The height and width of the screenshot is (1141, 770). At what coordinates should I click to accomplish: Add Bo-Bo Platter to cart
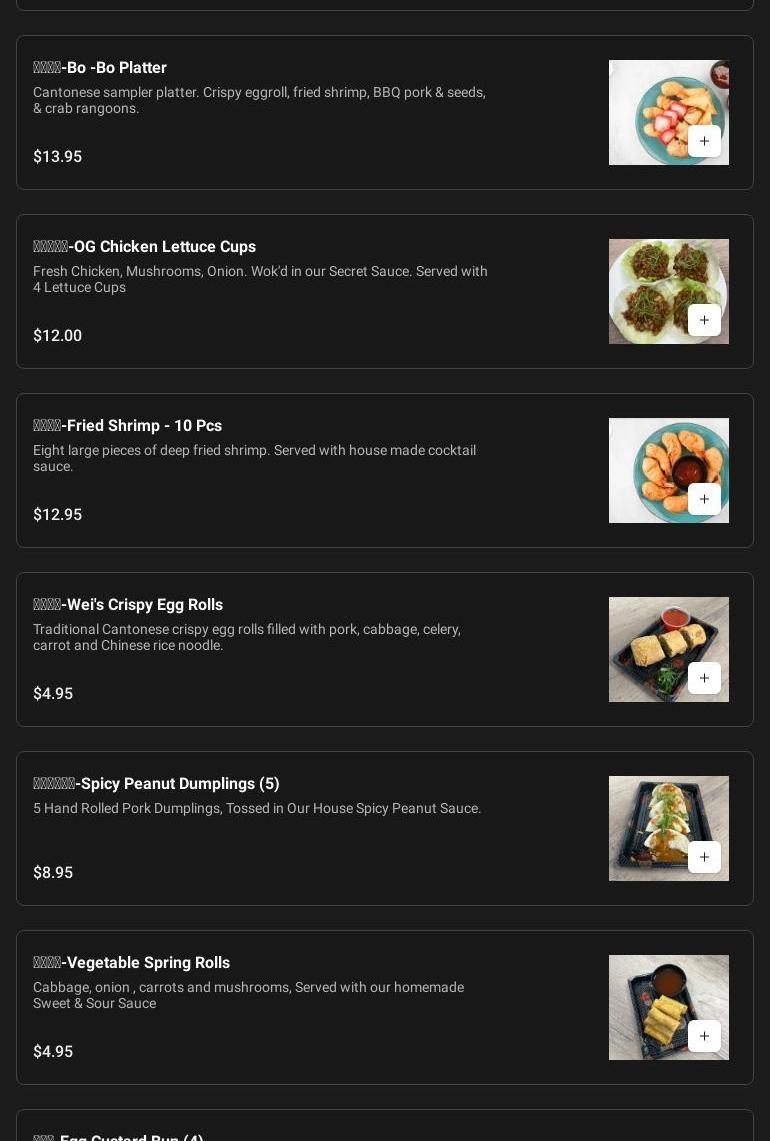click(704, 141)
